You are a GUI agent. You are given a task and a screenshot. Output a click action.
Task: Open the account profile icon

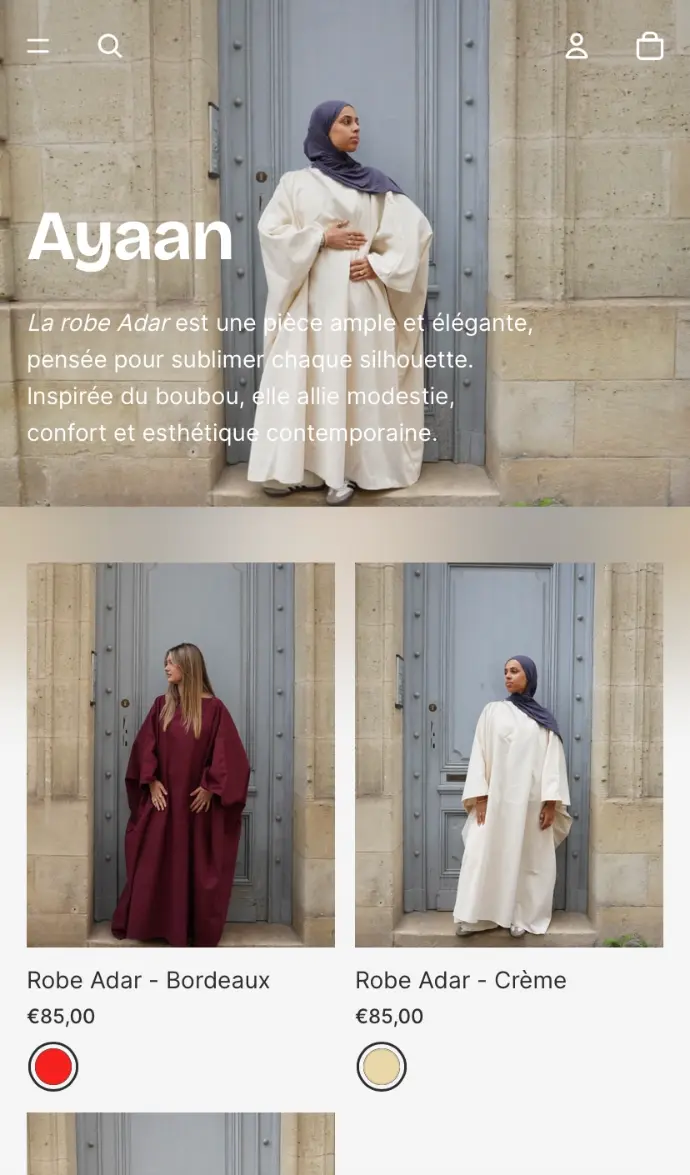577,46
